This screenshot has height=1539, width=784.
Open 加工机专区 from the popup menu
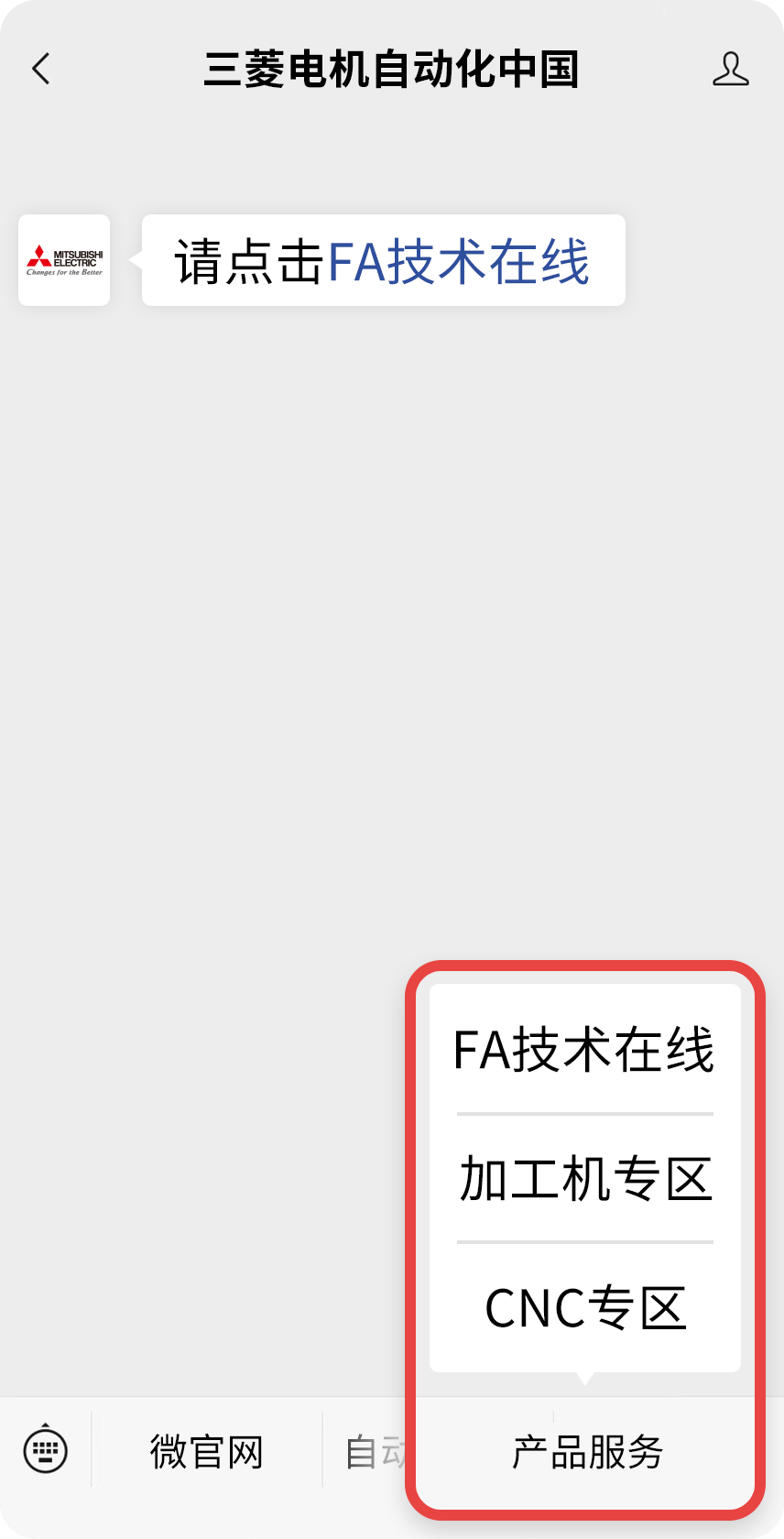coord(584,1179)
